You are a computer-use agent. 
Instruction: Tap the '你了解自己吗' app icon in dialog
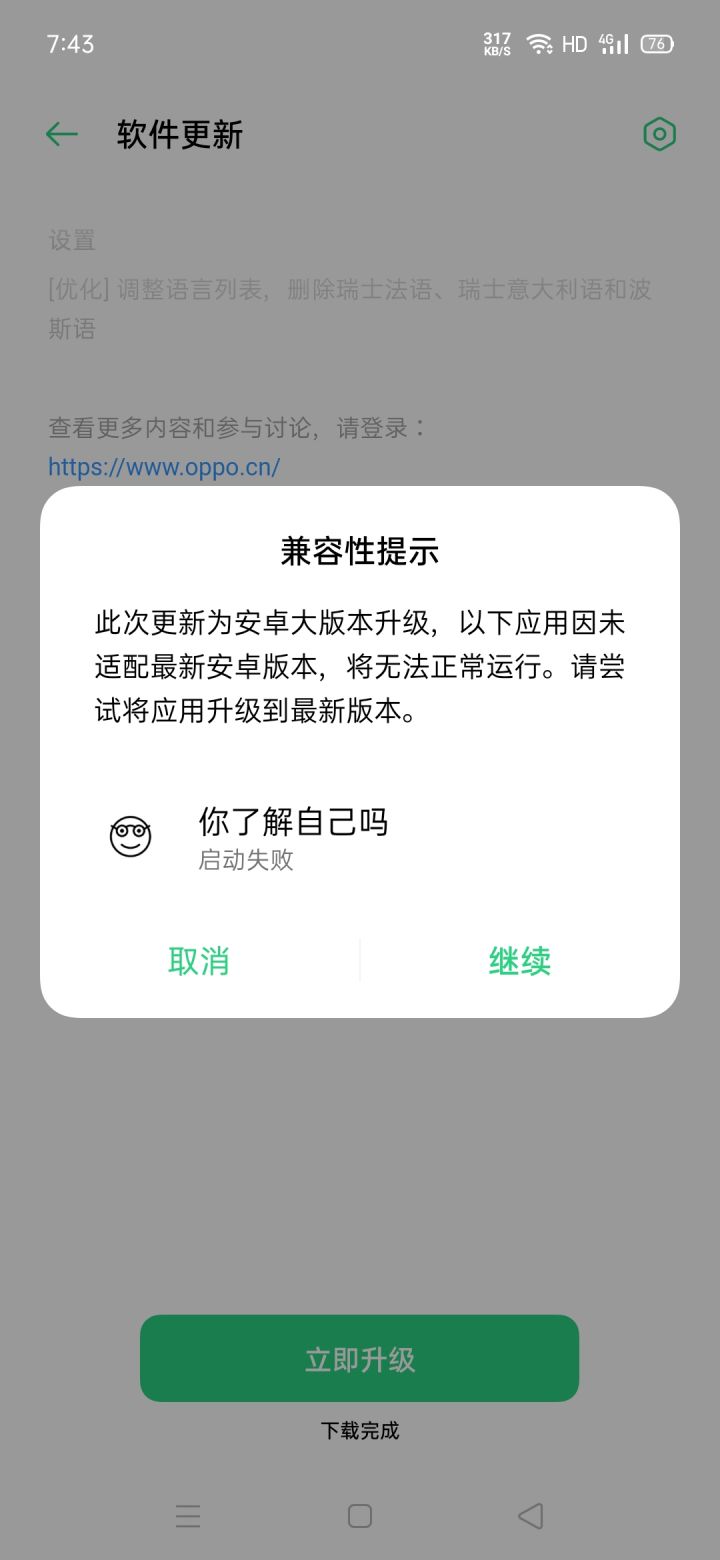[x=130, y=836]
